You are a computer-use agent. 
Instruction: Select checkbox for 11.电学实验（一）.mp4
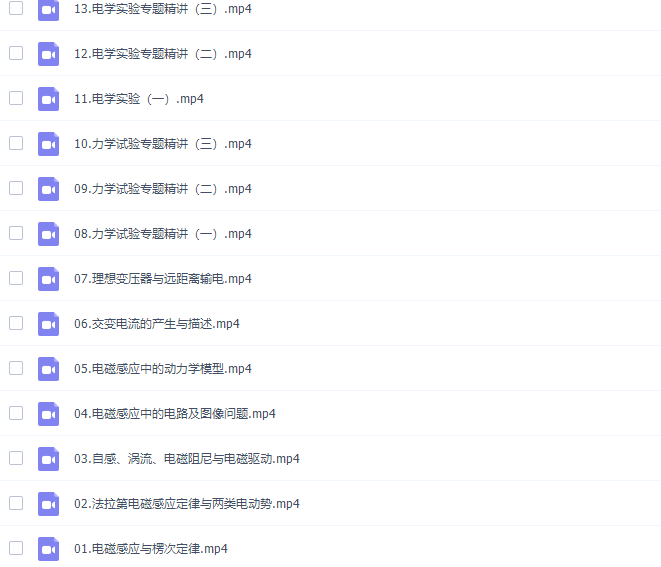pyautogui.click(x=16, y=98)
